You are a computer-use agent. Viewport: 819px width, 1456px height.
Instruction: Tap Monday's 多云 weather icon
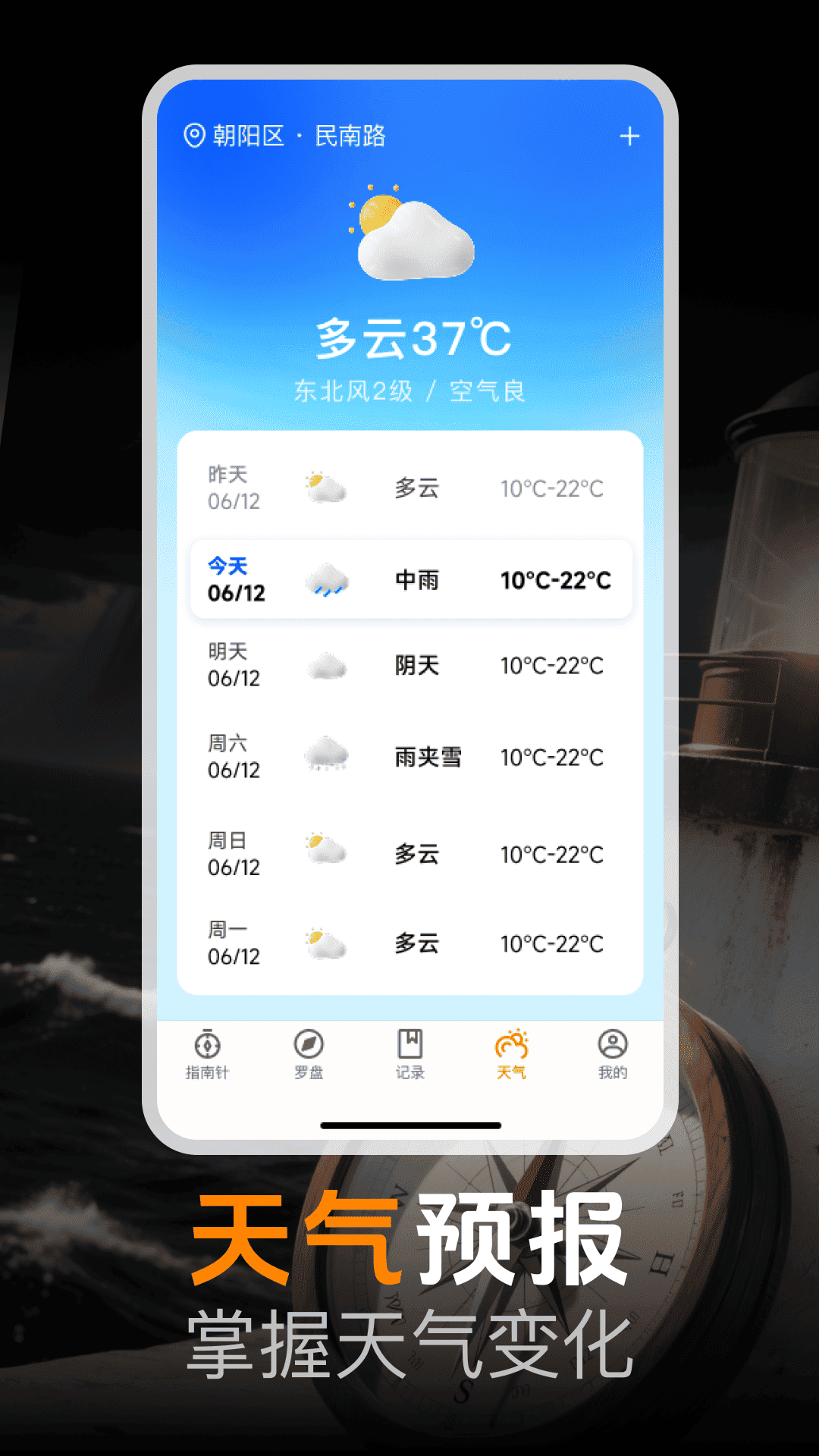(x=326, y=942)
